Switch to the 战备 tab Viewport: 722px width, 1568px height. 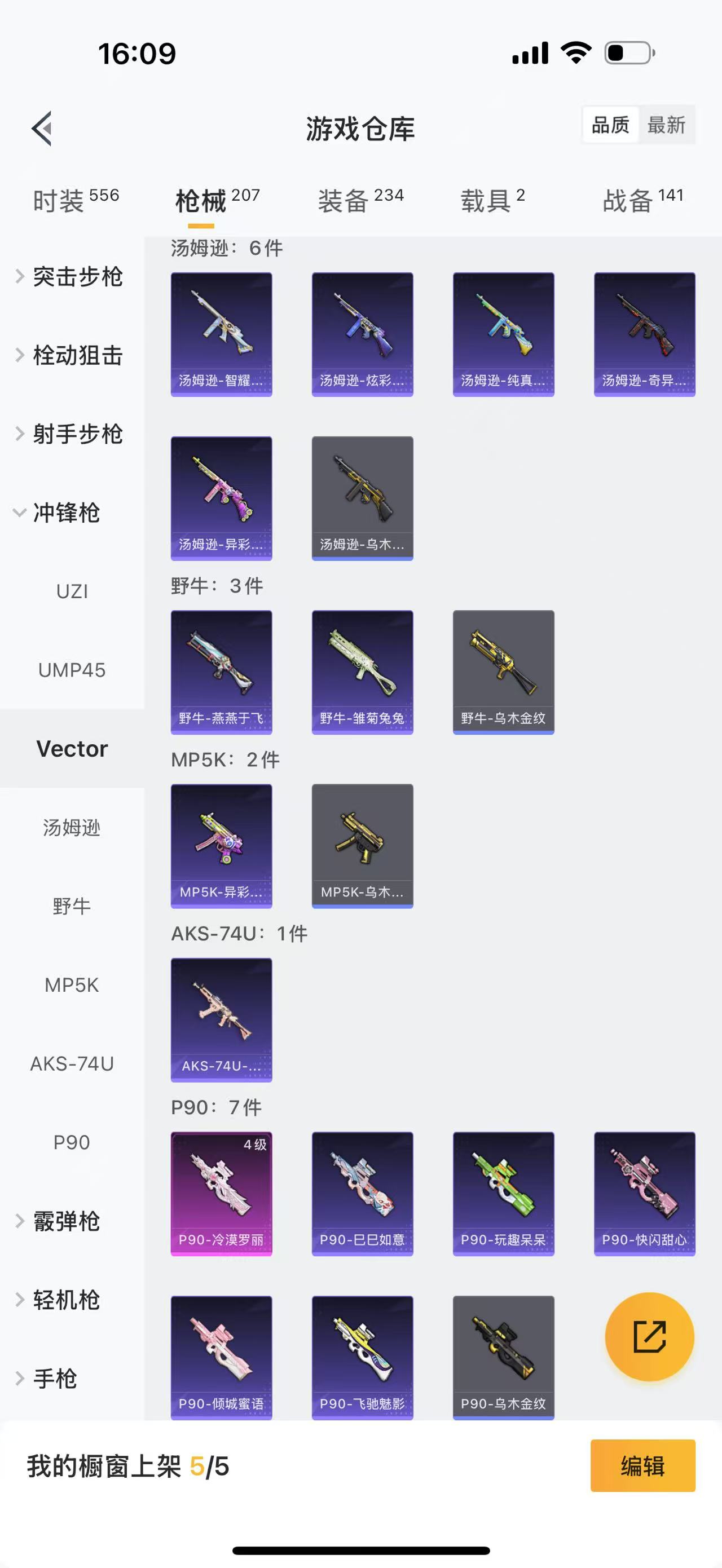pyautogui.click(x=642, y=200)
